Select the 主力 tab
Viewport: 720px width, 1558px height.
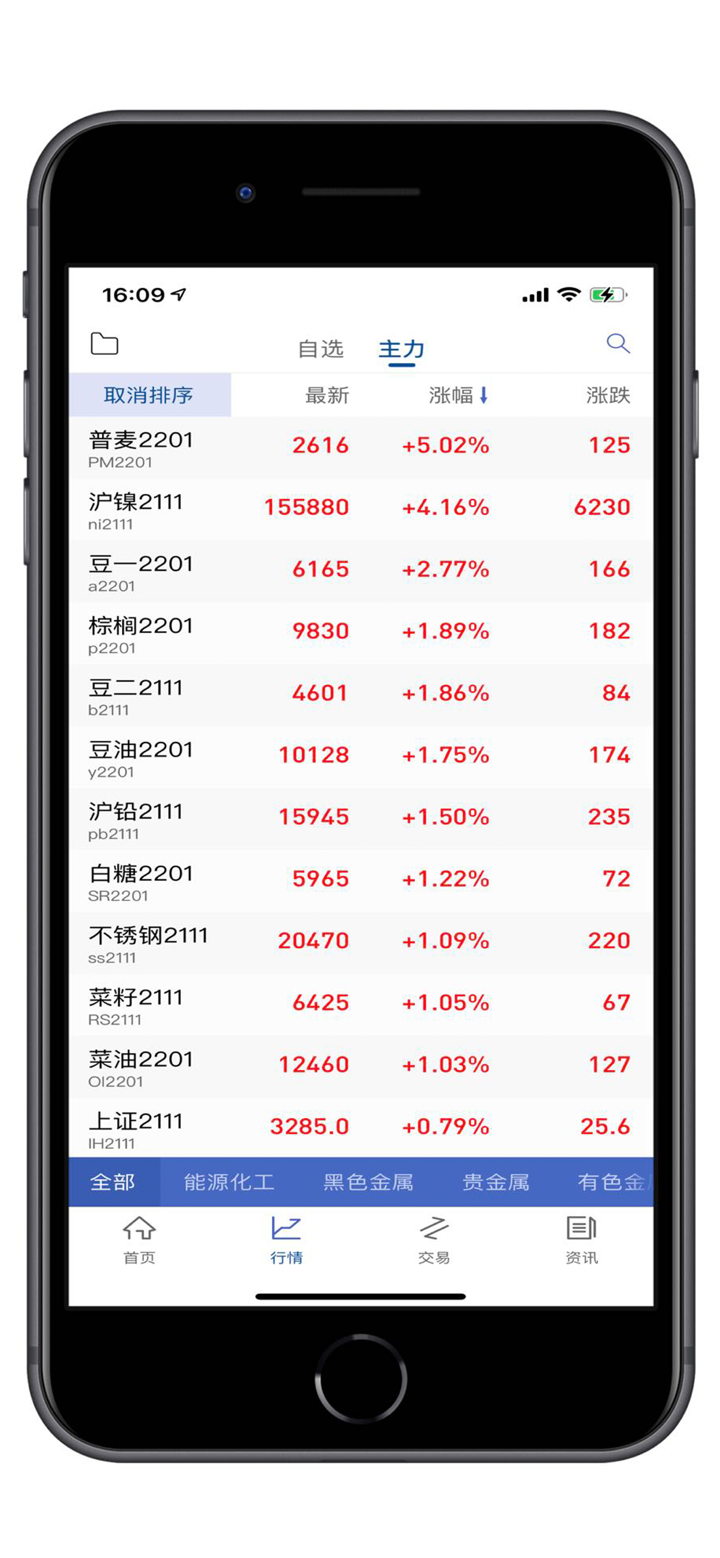pyautogui.click(x=401, y=349)
